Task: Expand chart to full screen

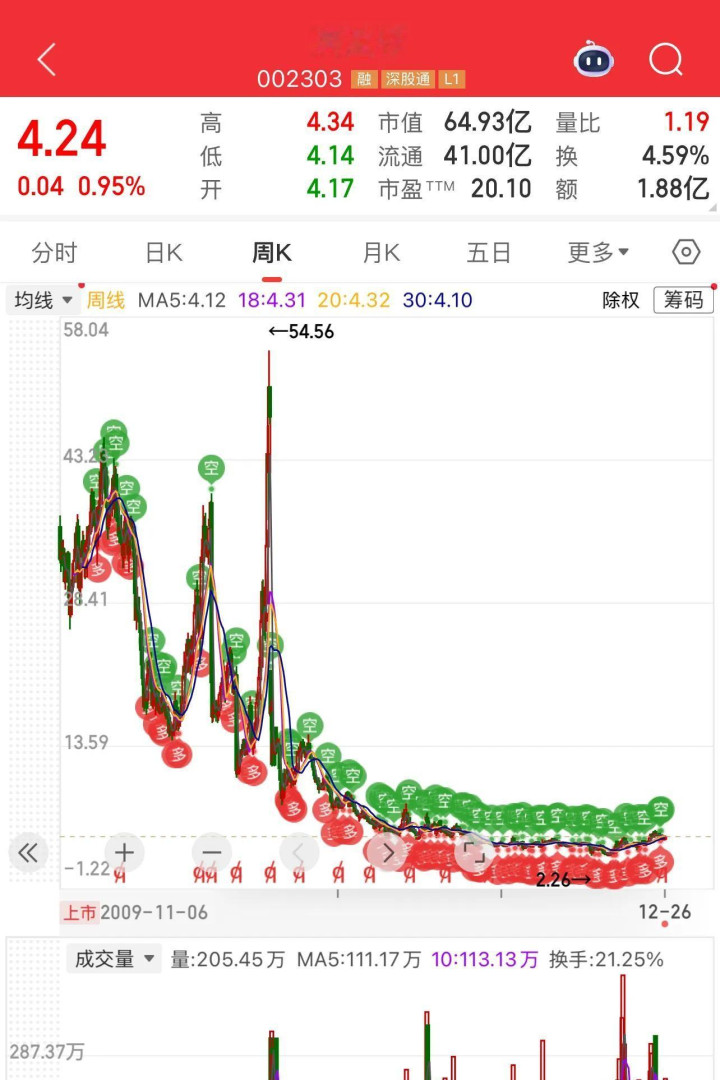Action: (x=473, y=853)
